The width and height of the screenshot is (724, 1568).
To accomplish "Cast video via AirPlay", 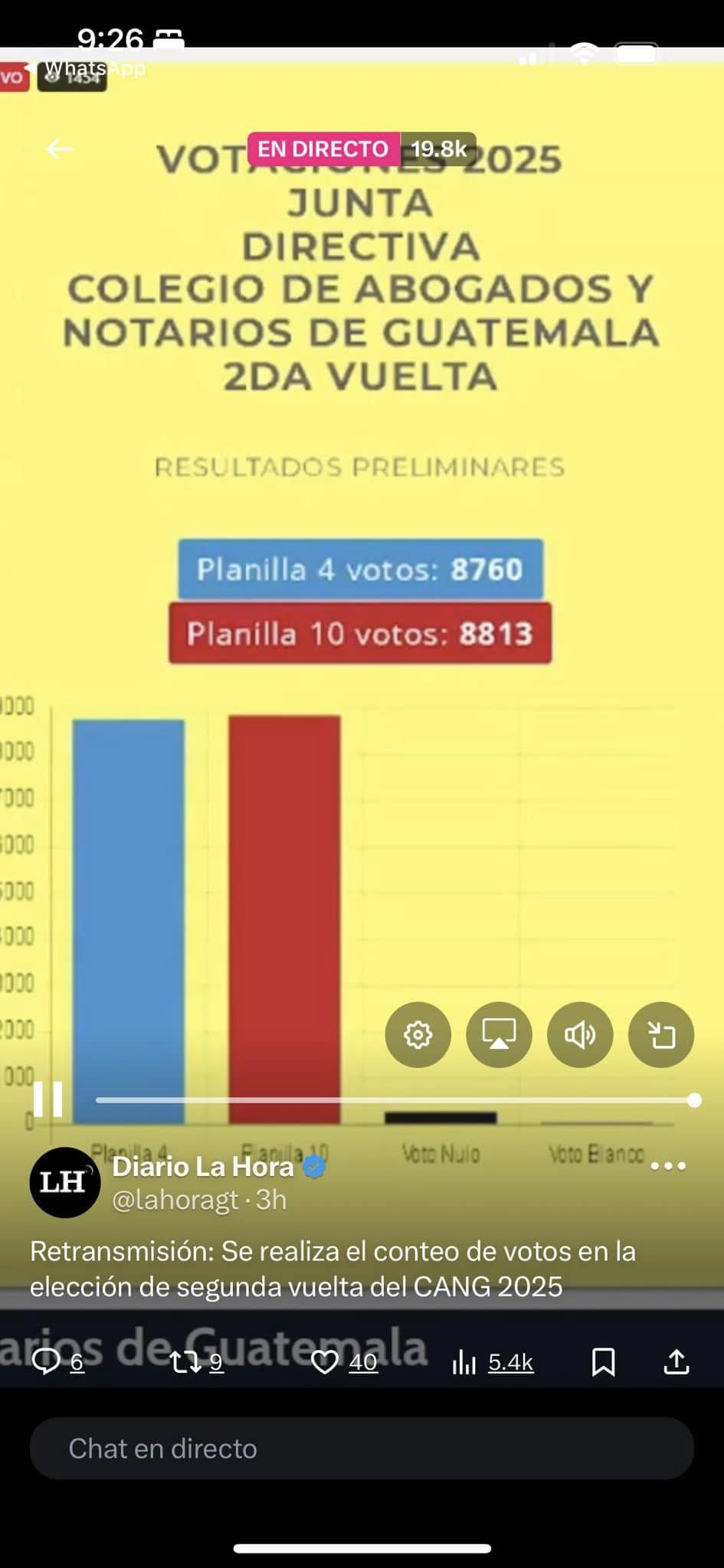I will tap(499, 1034).
